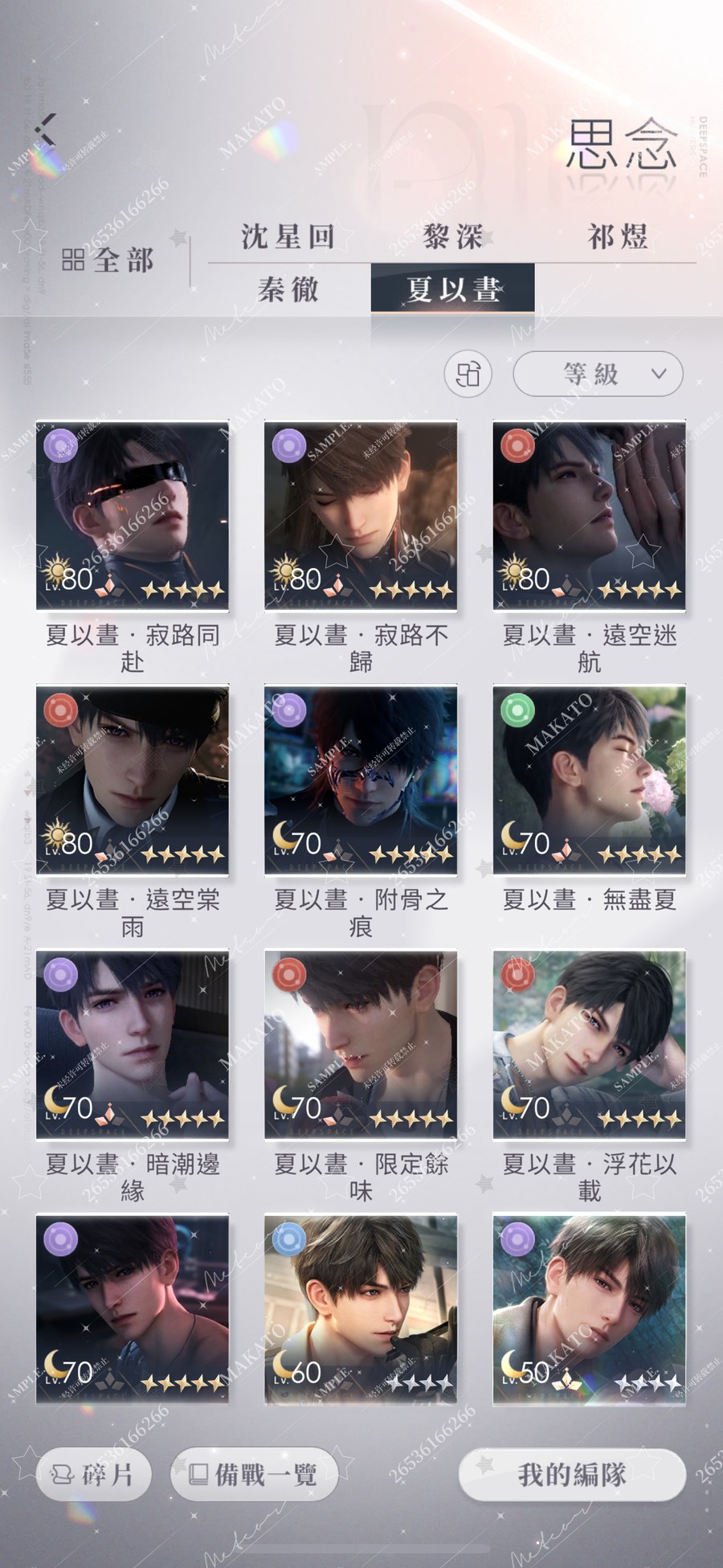Open the card 夏以晝・遠空迷航

(589, 516)
